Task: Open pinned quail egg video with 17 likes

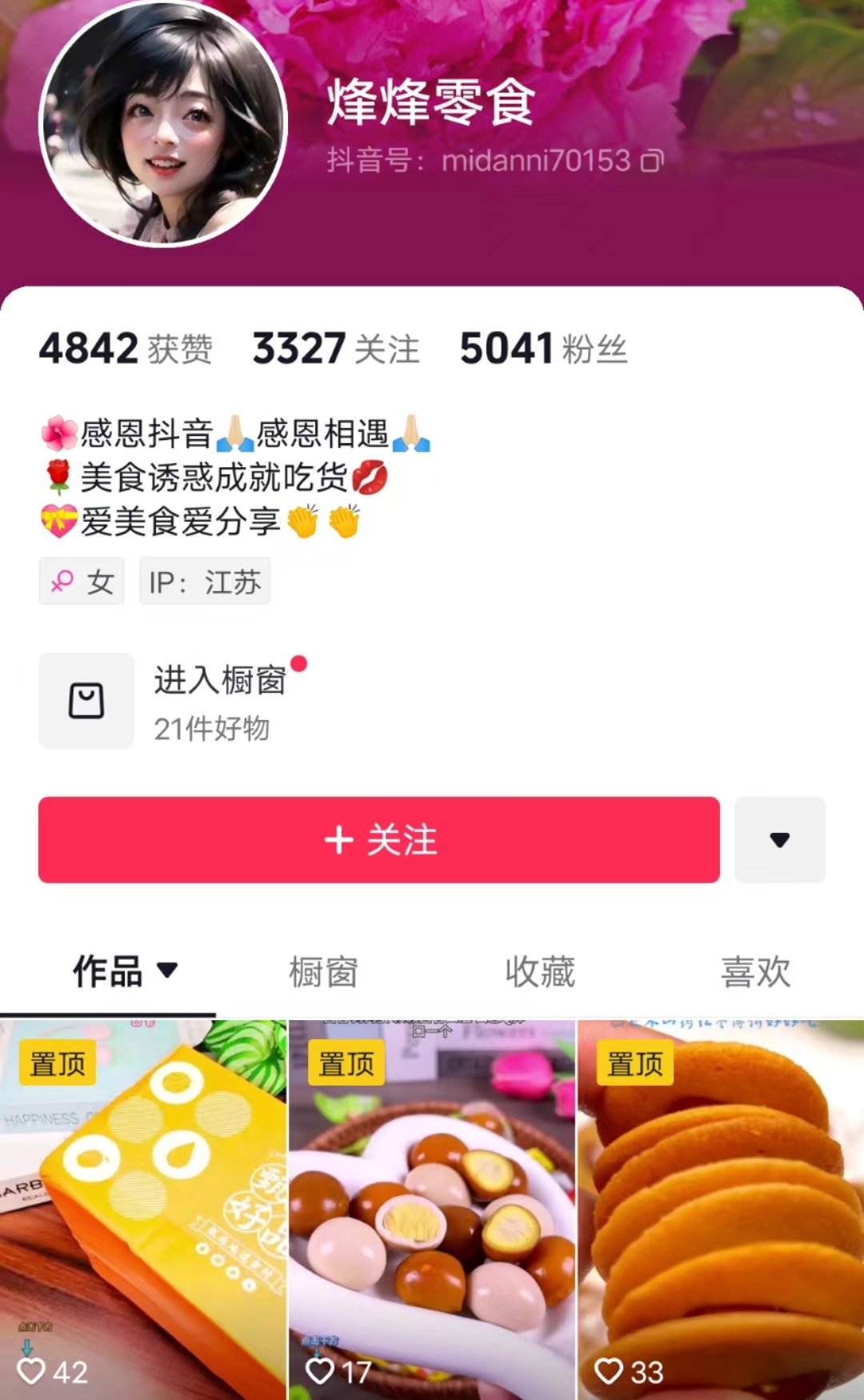Action: (x=432, y=1208)
